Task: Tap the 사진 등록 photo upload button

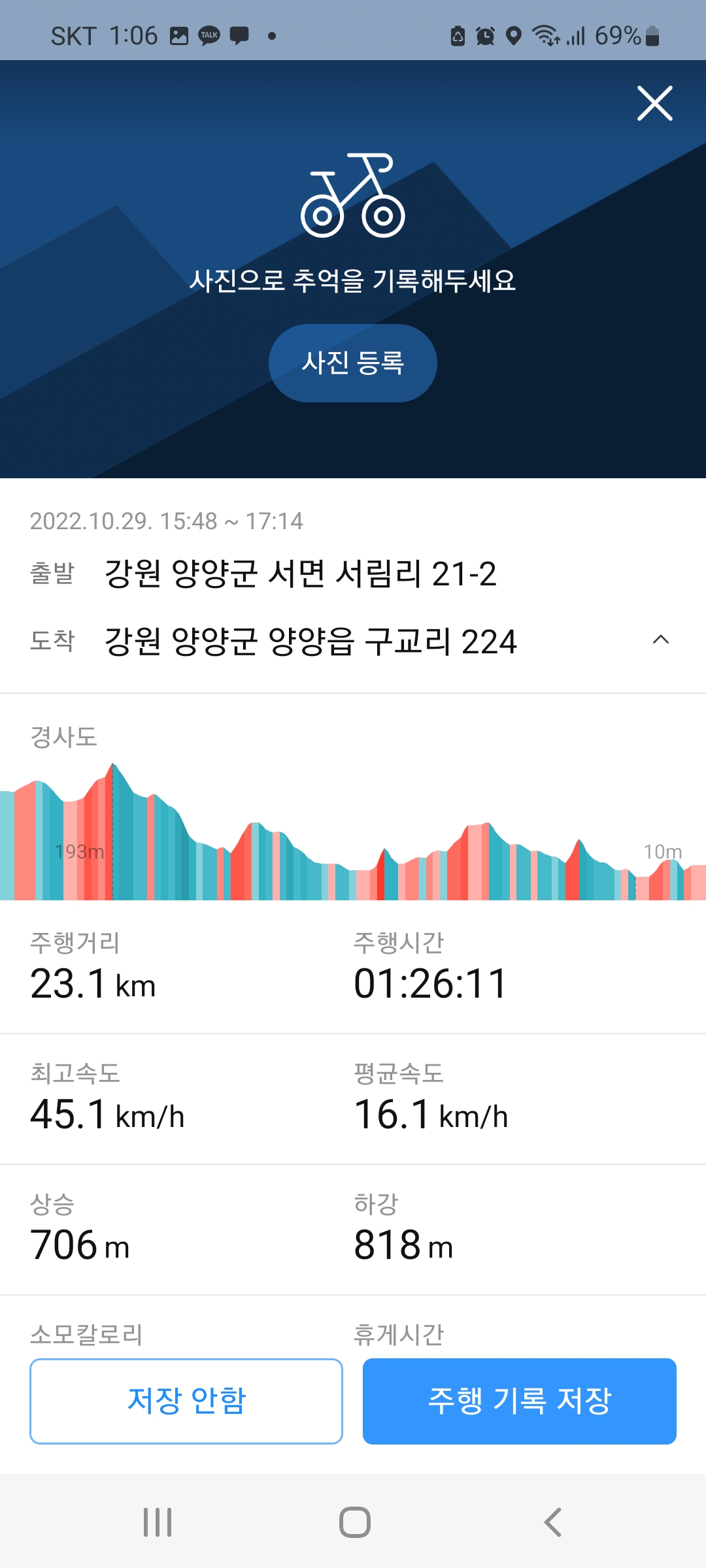Action: (353, 363)
